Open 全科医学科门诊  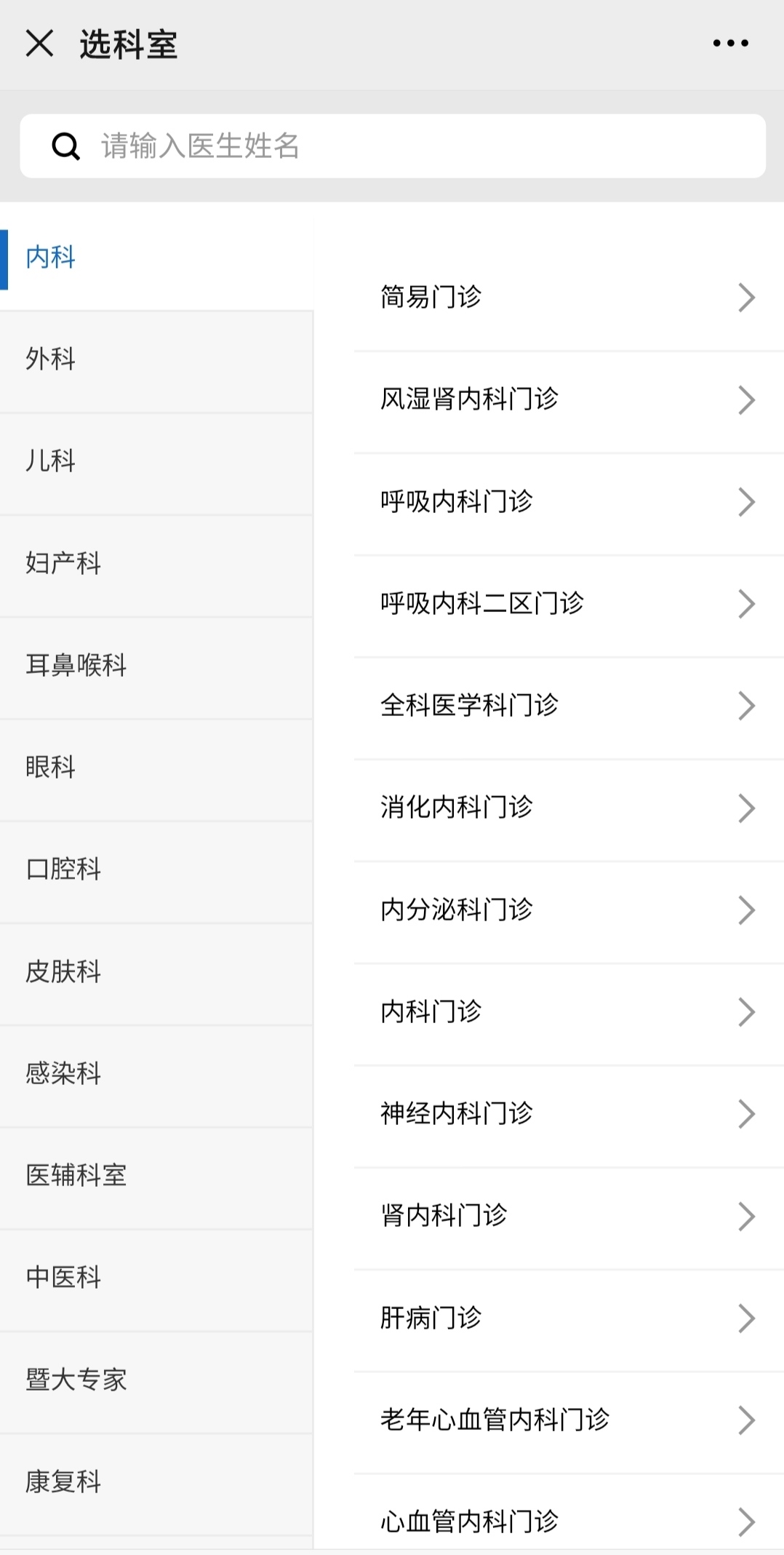pos(569,706)
